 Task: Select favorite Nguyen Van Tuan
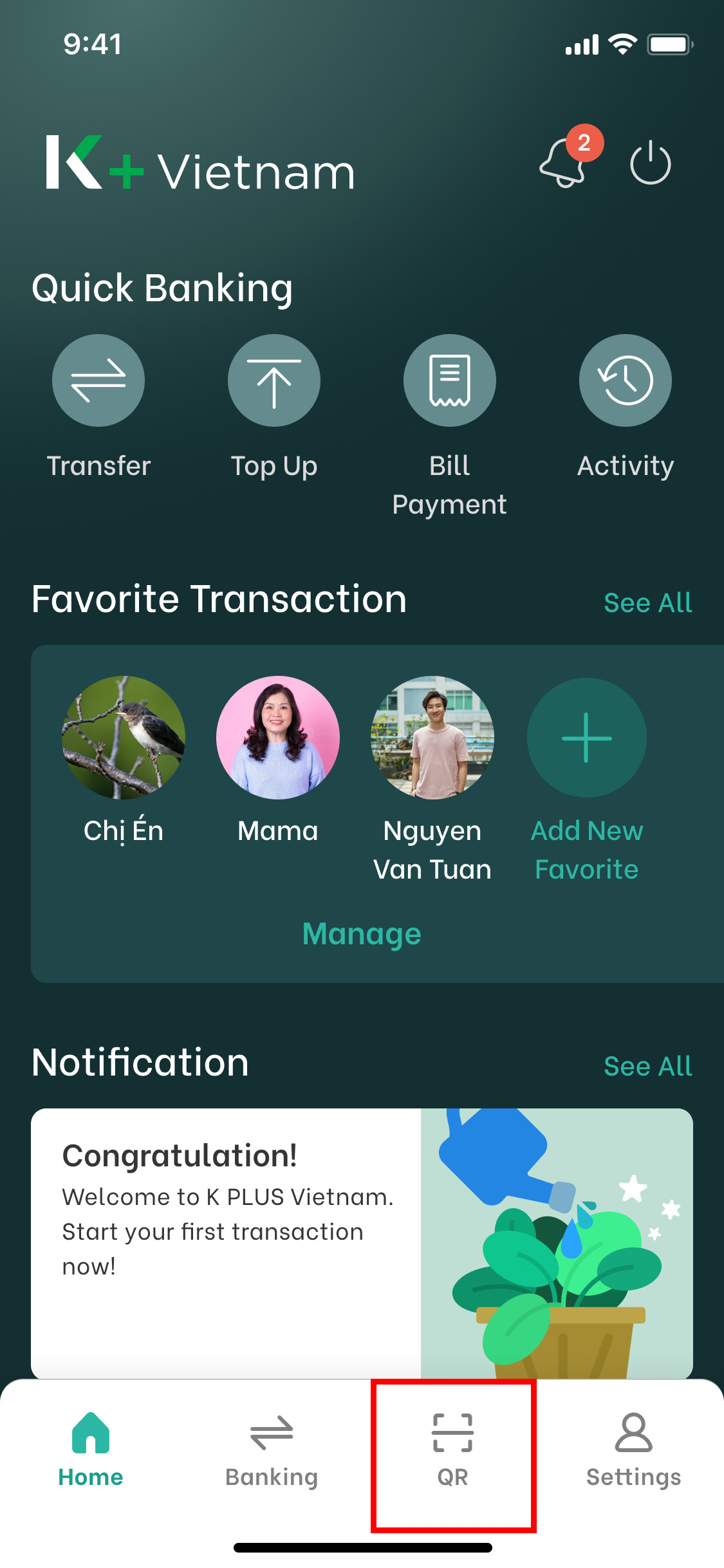pos(432,738)
